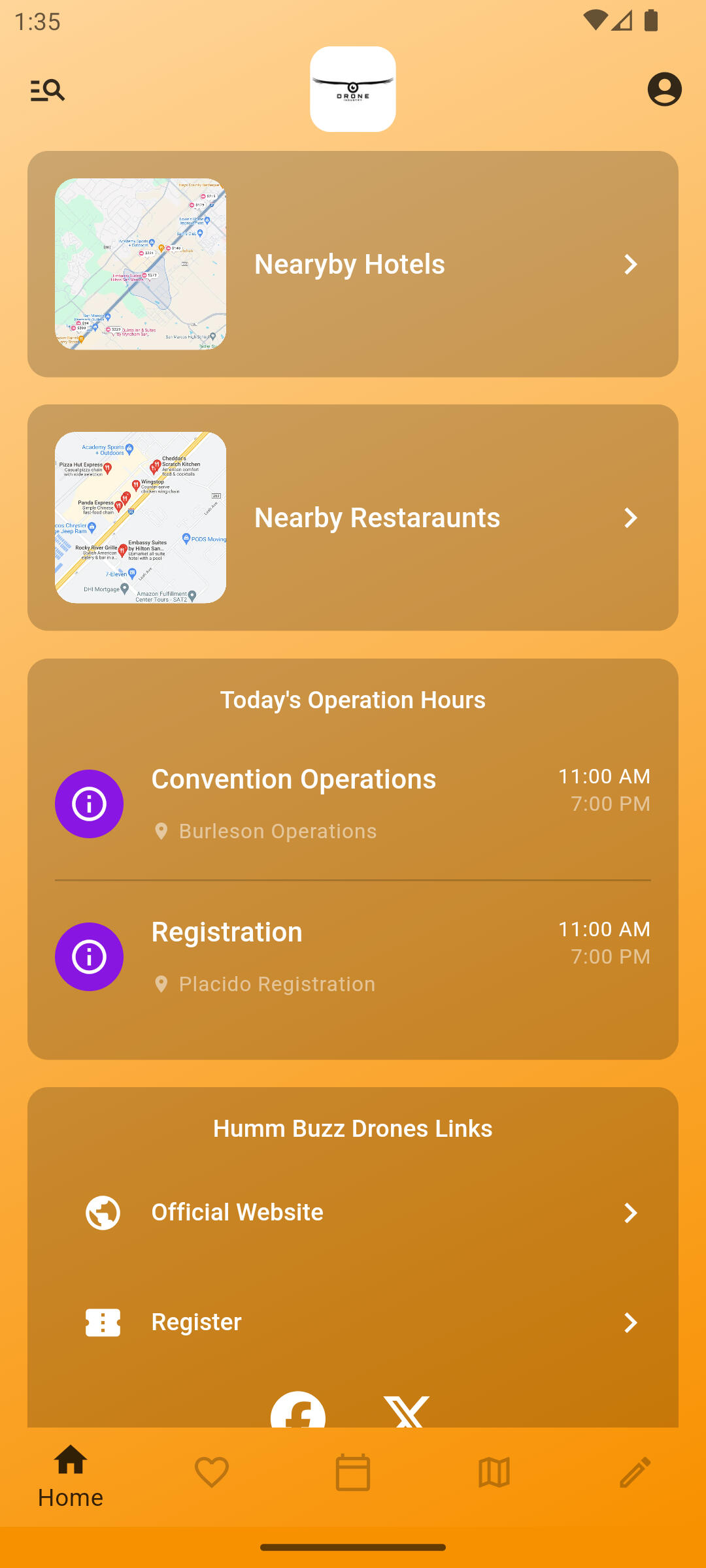This screenshot has height=1568, width=706.
Task: Expand the Nearby Restaraunts card chevron
Action: coord(631,518)
